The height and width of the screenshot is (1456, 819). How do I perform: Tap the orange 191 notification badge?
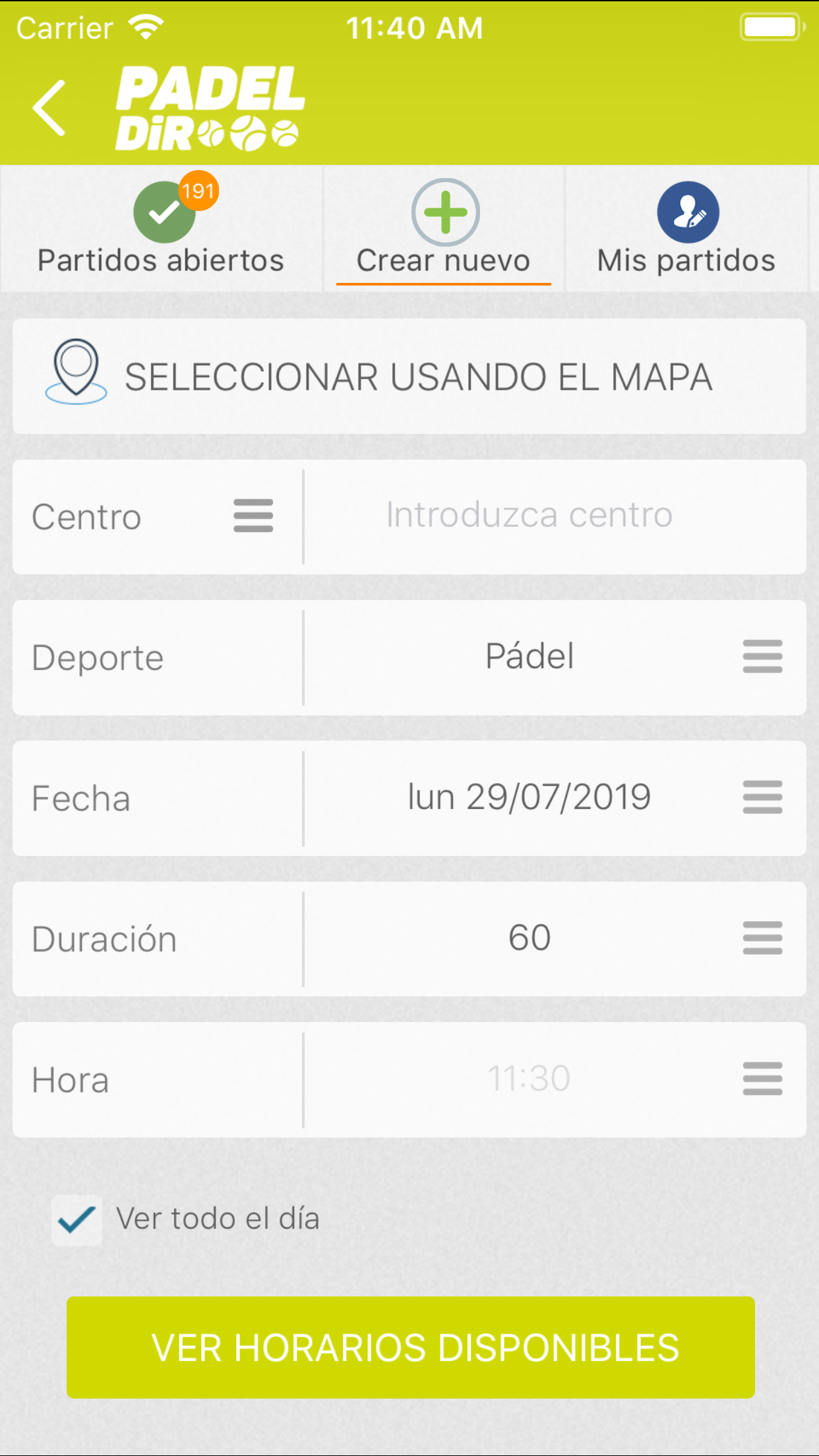point(198,191)
